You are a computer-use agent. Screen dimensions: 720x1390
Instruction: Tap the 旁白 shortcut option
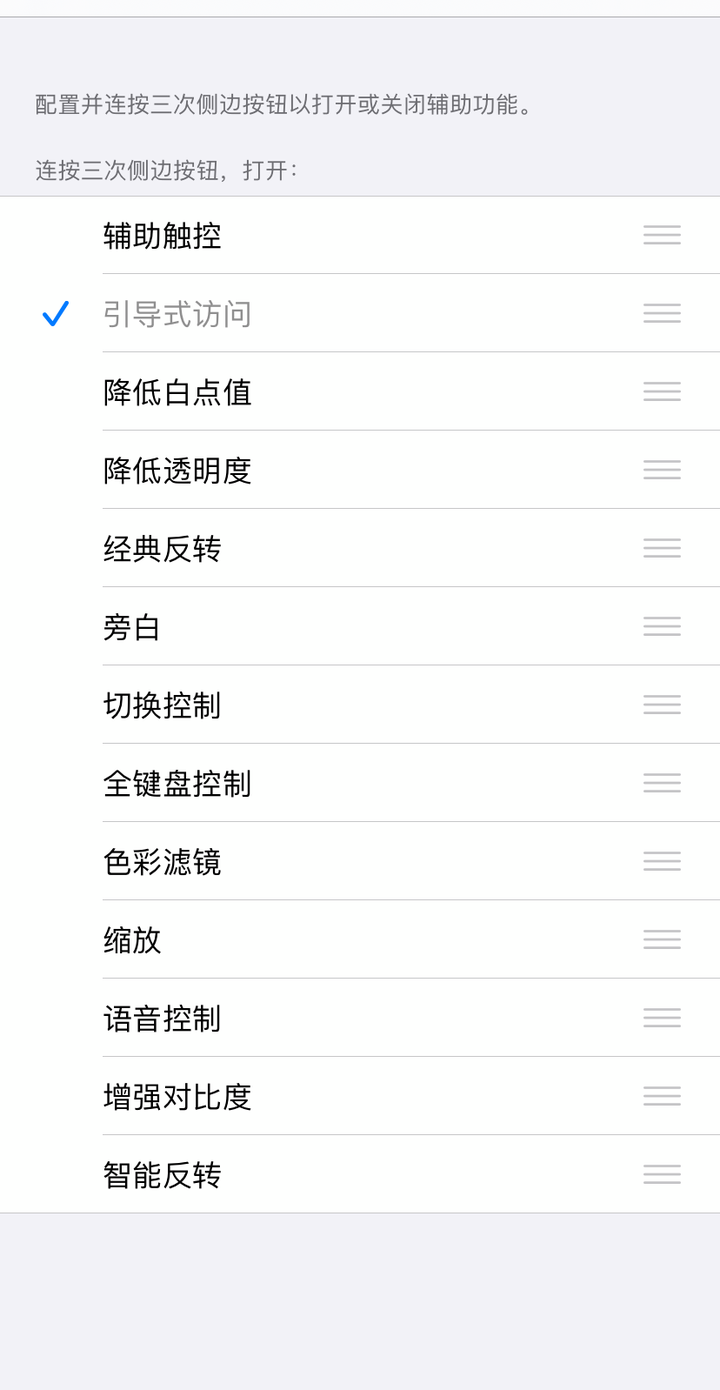132,627
